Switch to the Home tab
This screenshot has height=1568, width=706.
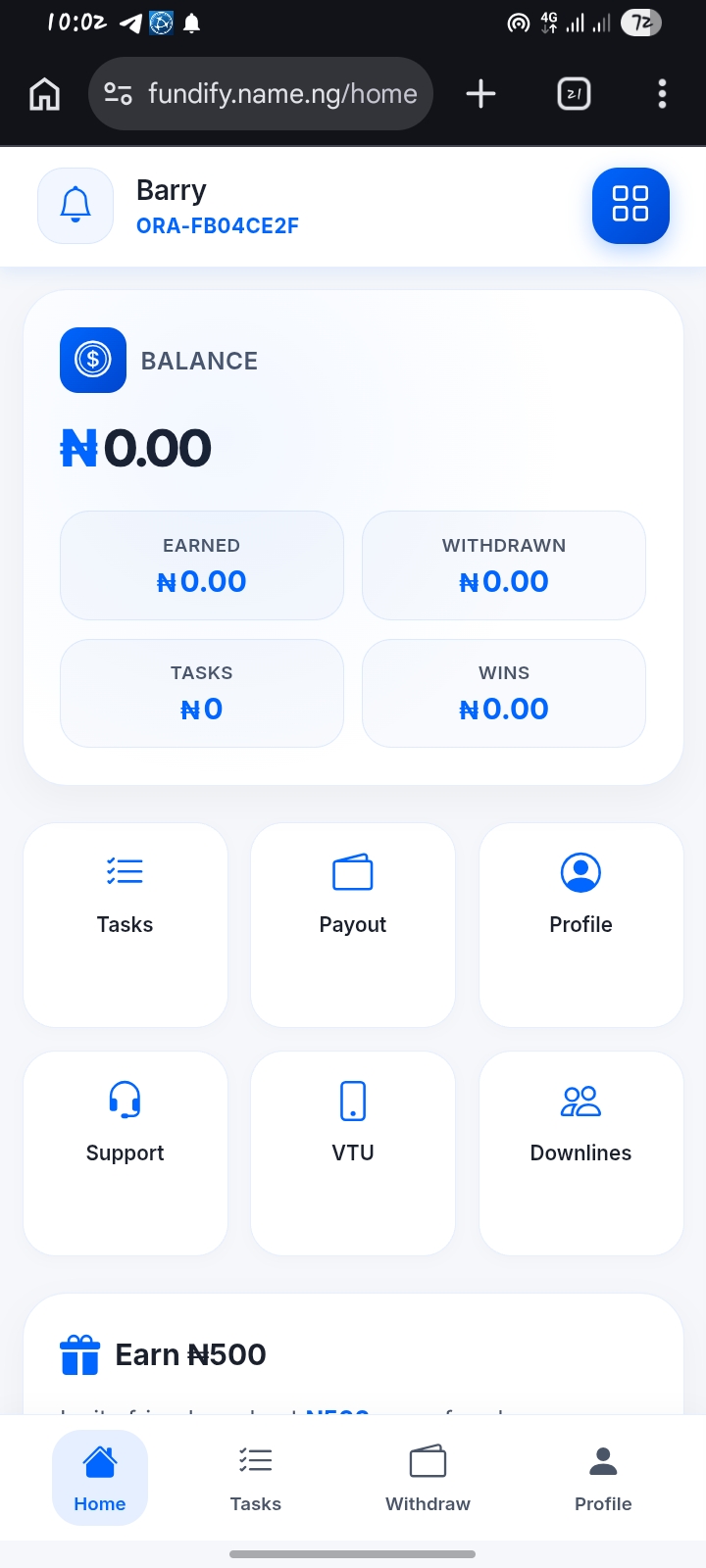[100, 1478]
